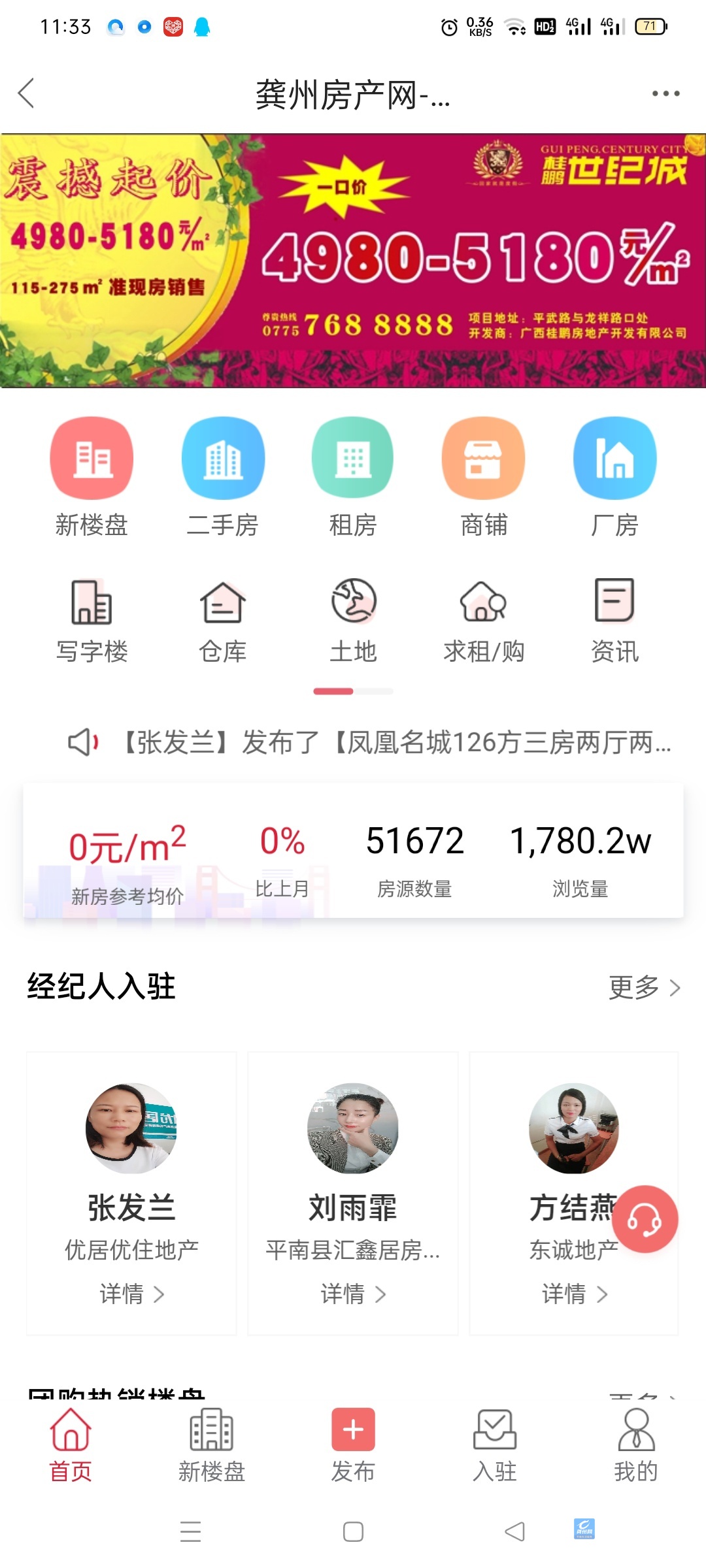
Task: Tap 更多 beside 经纪人入驻
Action: click(x=644, y=987)
